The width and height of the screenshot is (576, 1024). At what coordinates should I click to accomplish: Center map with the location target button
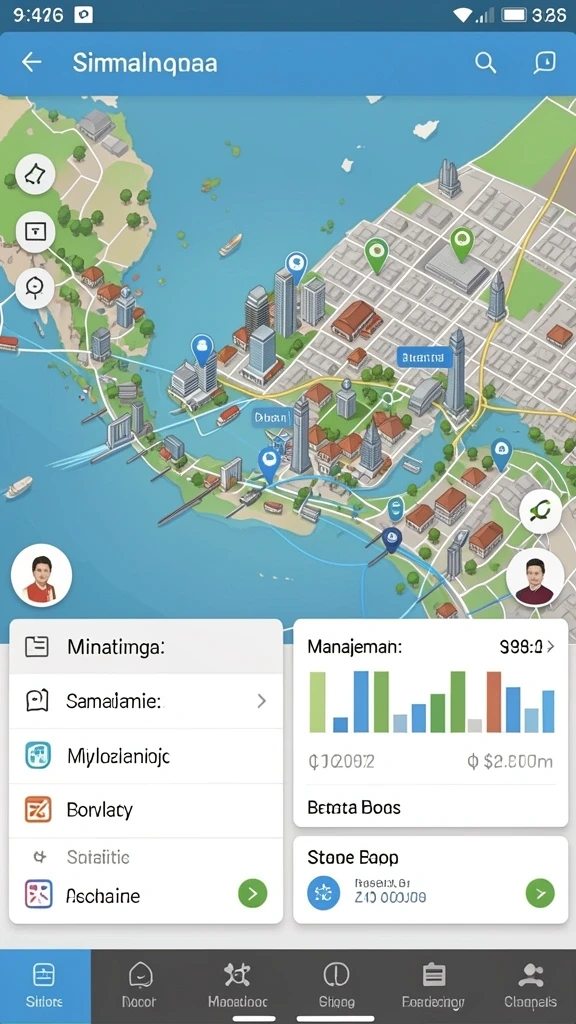pyautogui.click(x=35, y=287)
